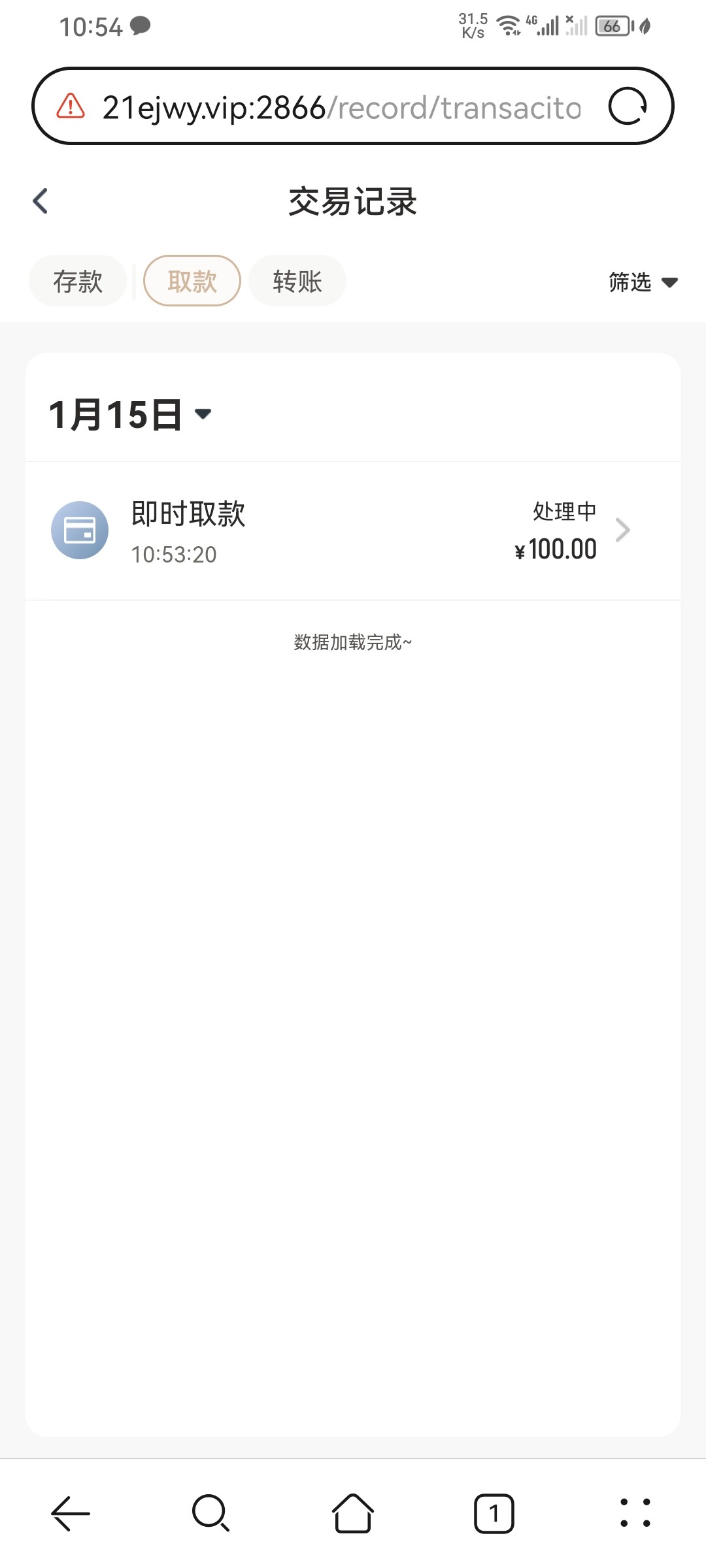The width and height of the screenshot is (706, 1568).
Task: Tap the 处理中 status of the withdrawal
Action: [x=563, y=512]
